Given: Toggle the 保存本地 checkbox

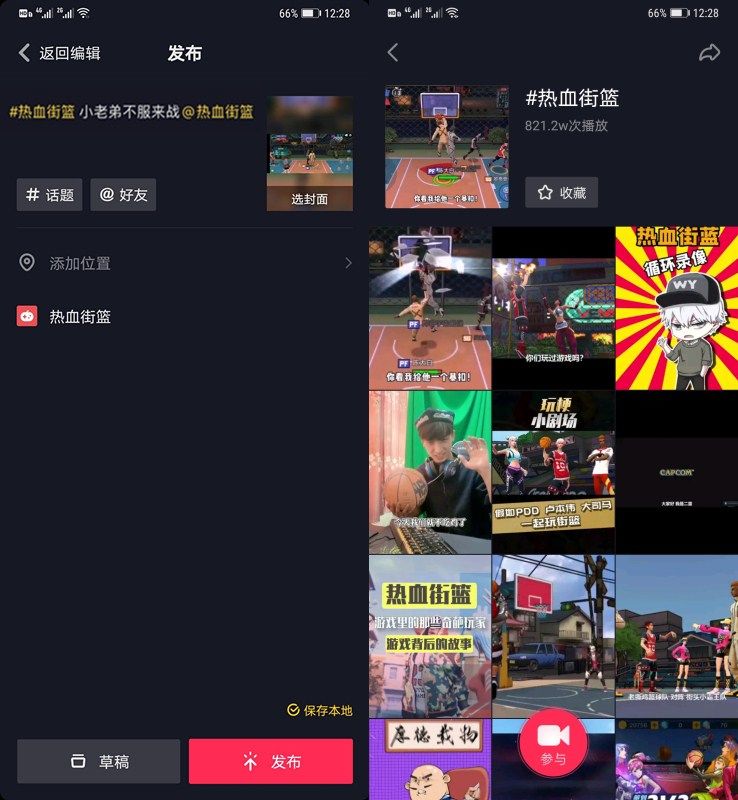Looking at the screenshot, I should click(320, 710).
